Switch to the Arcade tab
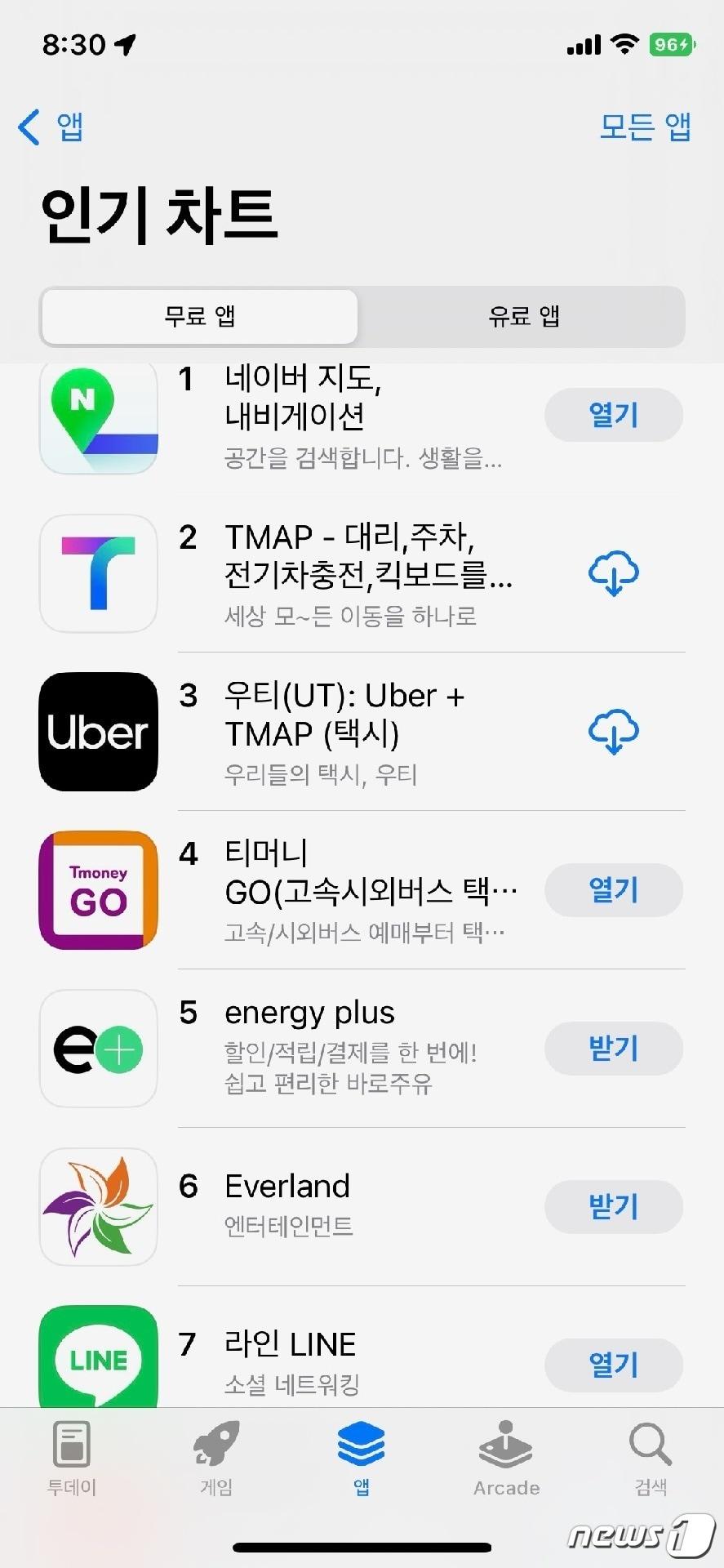Screen dimensions: 724x1568 point(506,1459)
